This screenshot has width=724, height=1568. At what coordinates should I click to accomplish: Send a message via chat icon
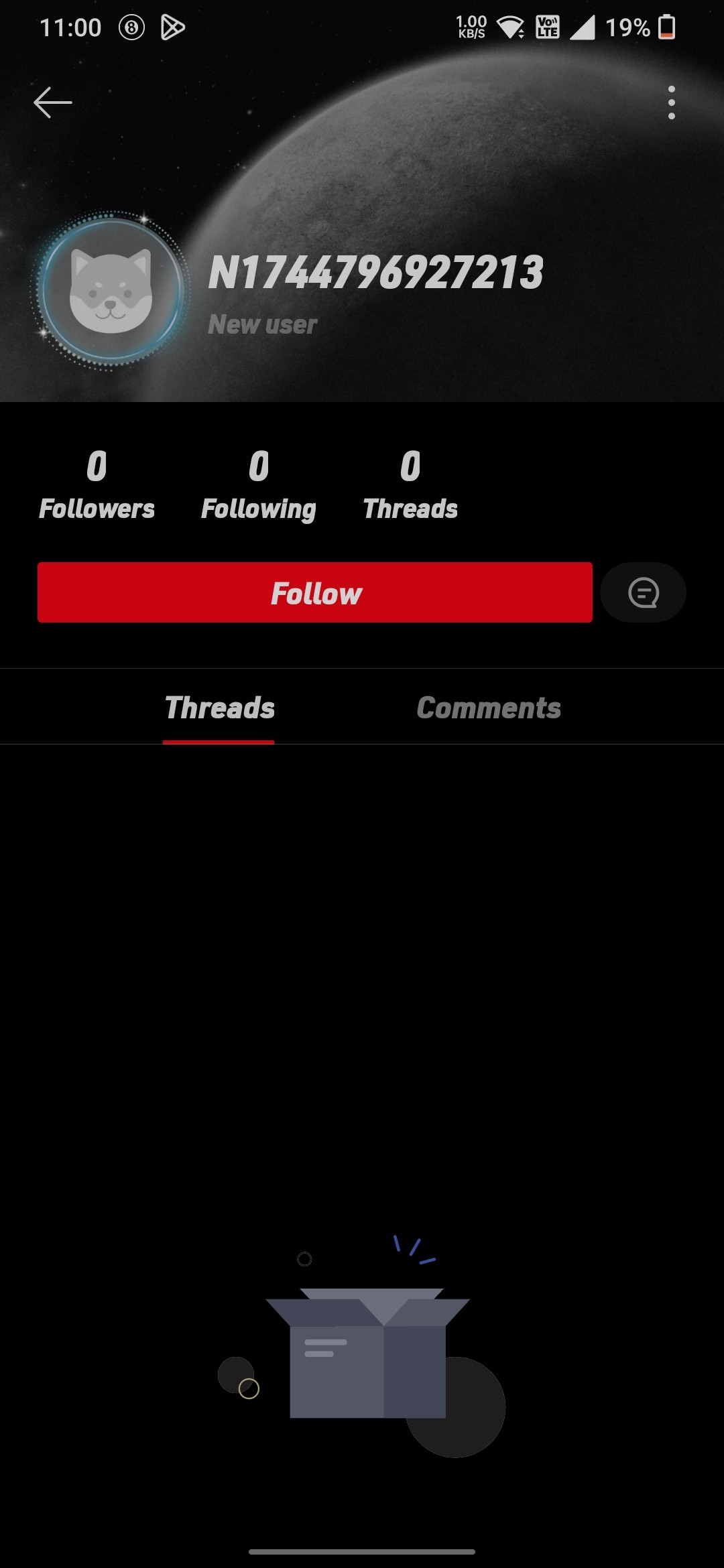643,593
